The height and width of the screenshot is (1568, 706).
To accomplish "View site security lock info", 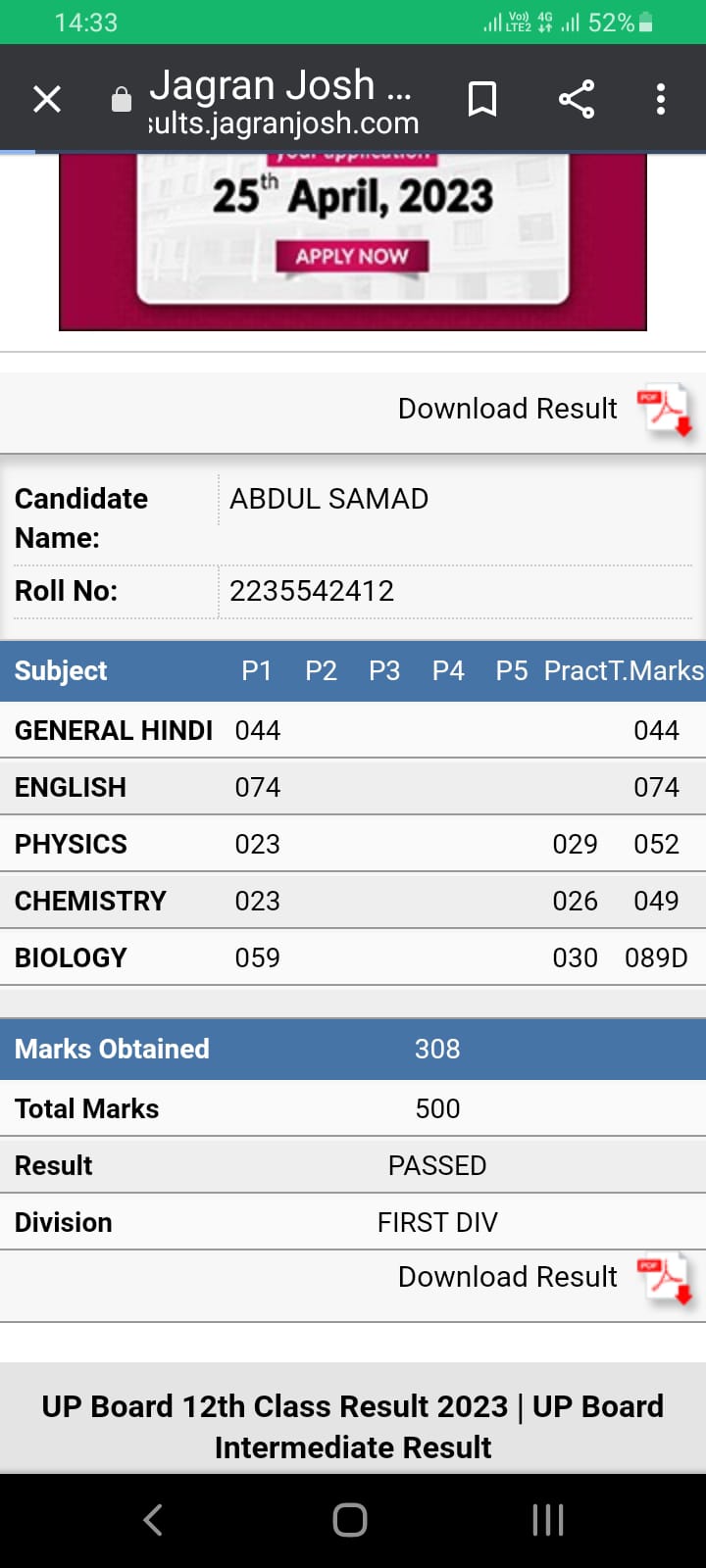I will [122, 99].
